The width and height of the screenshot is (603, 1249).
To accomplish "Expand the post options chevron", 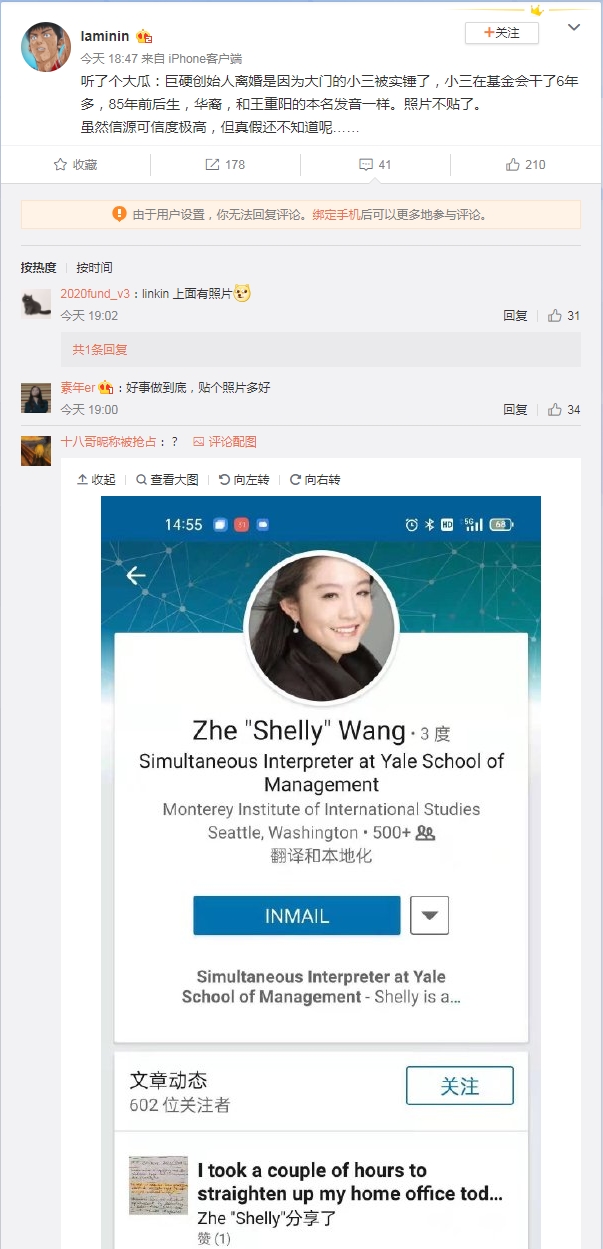I will [x=574, y=28].
